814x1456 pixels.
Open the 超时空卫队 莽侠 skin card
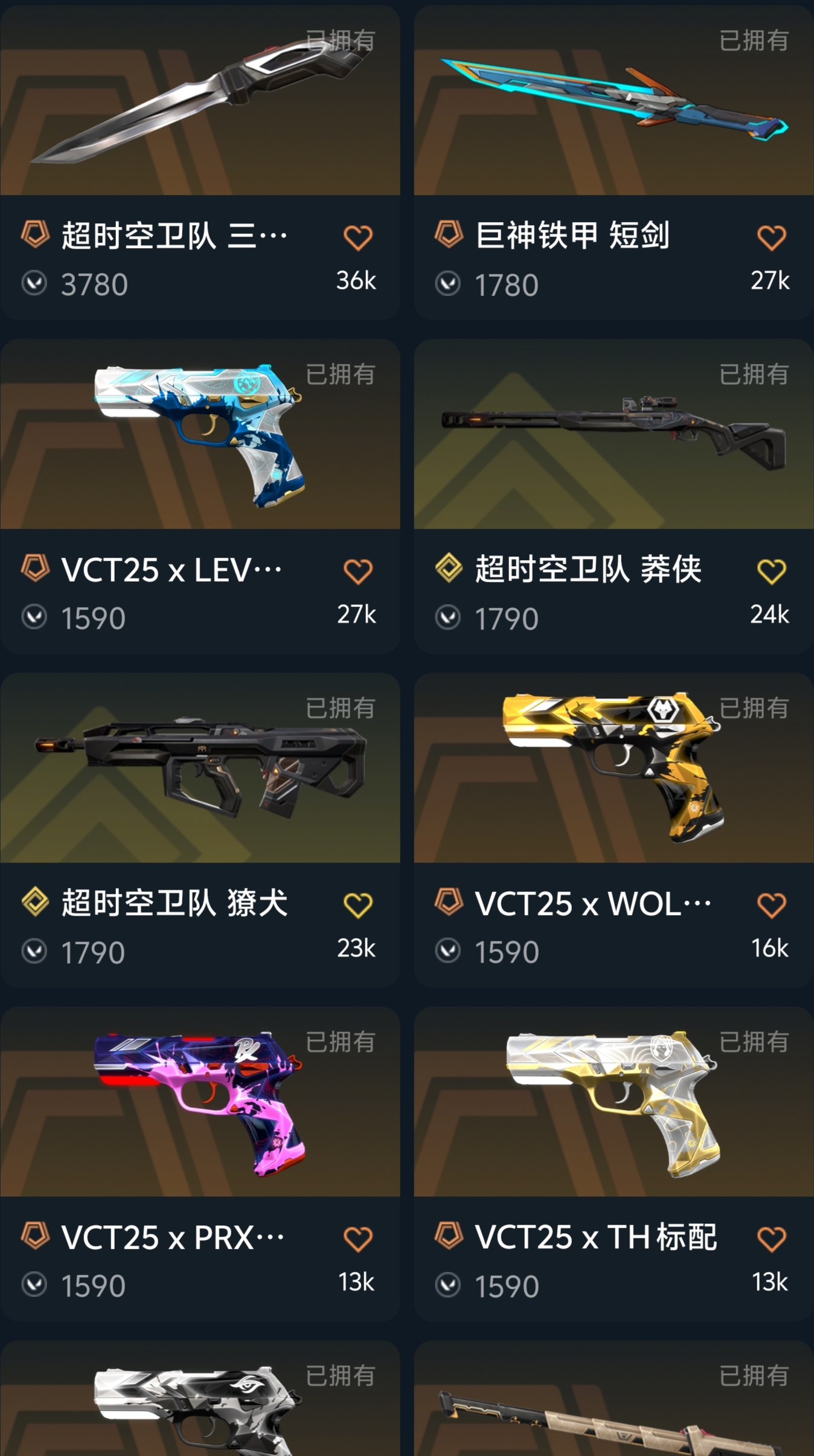click(x=614, y=496)
